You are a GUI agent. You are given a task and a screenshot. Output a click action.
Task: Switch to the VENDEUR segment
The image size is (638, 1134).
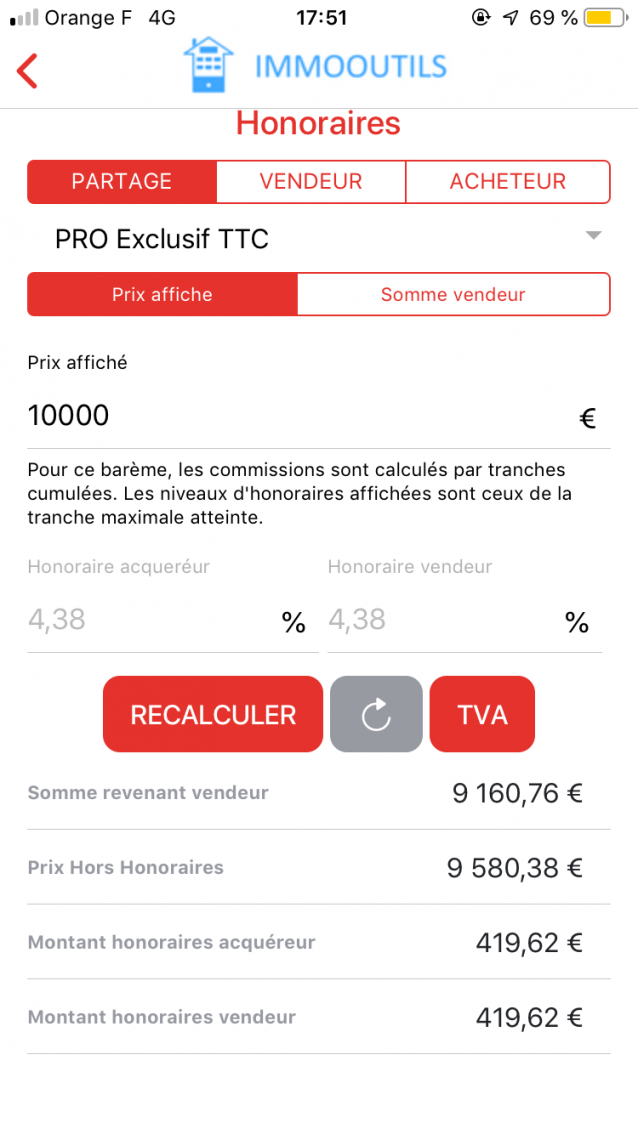pos(311,182)
